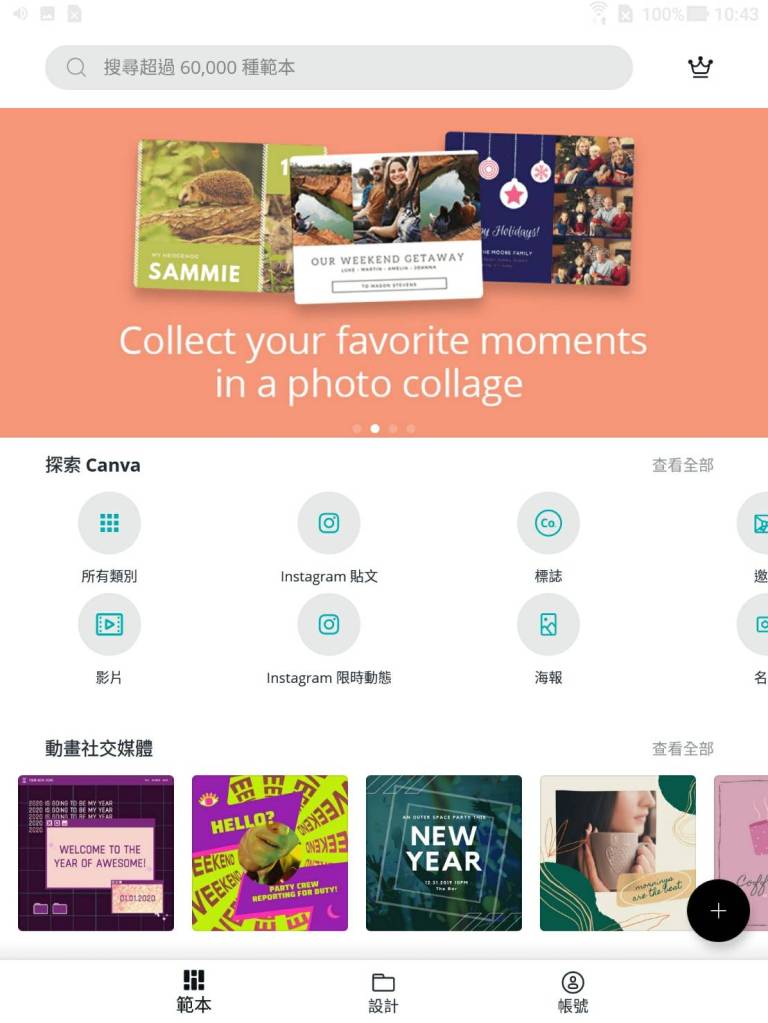The image size is (768, 1023).
Task: Open the Hello Weekend party crew template
Action: (x=270, y=853)
